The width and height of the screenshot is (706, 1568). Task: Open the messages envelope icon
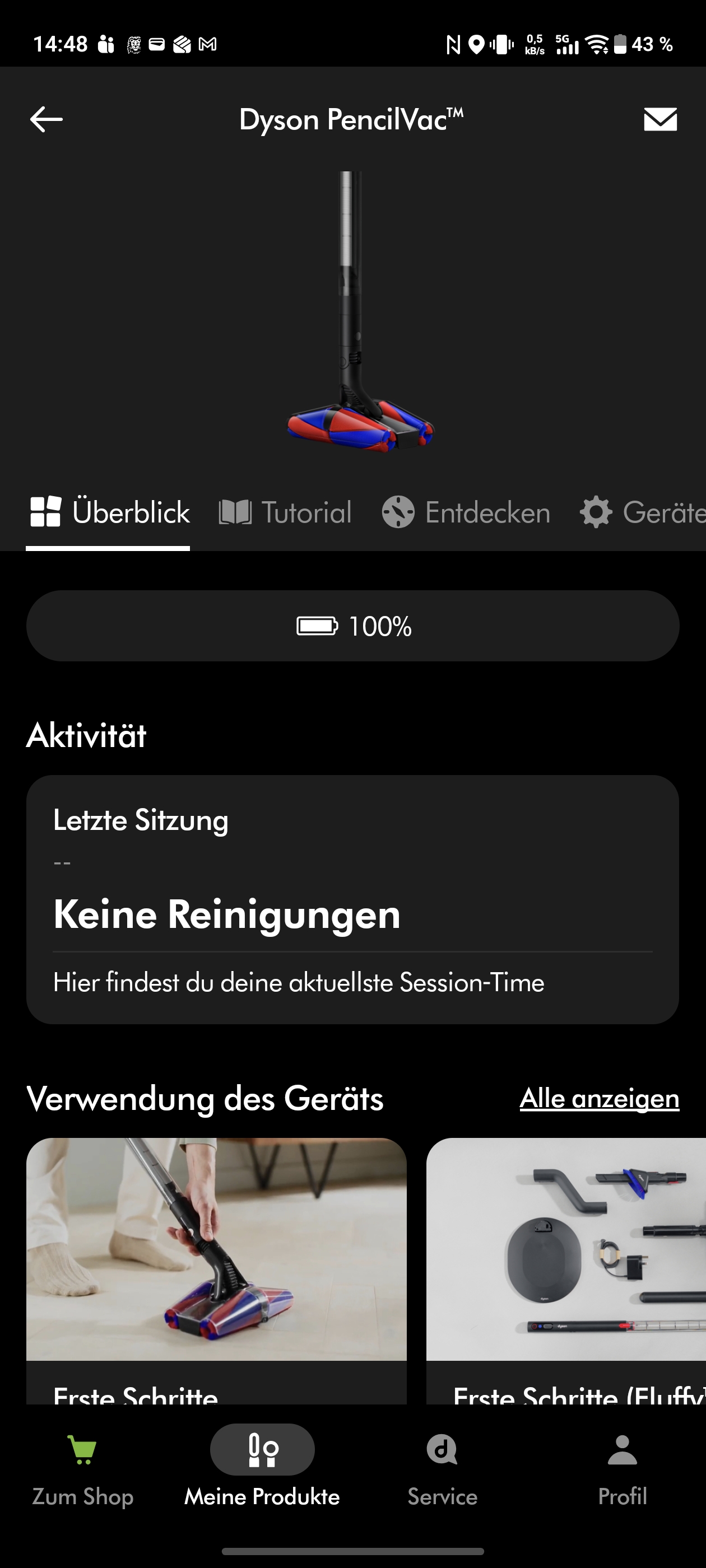[x=660, y=119]
